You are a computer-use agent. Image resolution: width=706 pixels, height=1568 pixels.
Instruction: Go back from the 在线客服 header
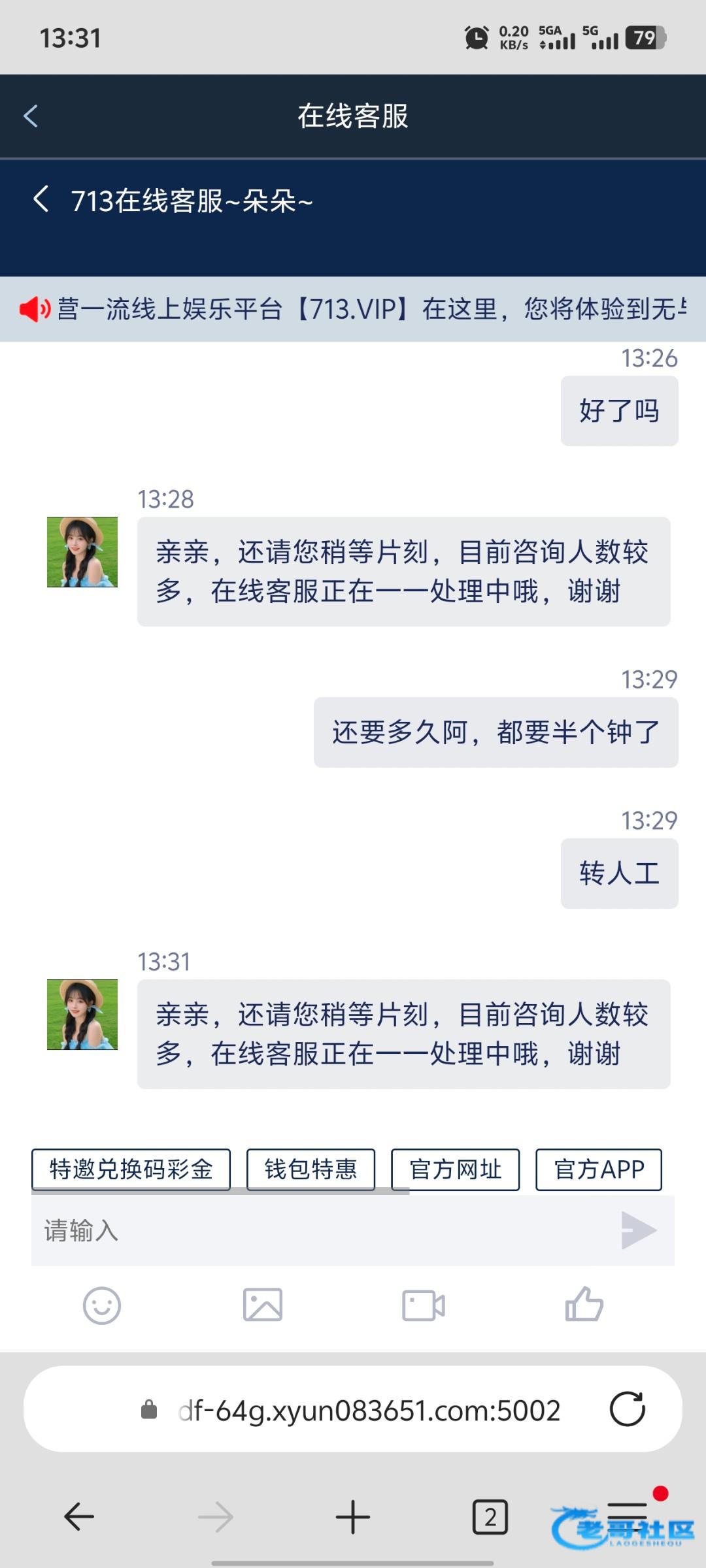[31, 116]
